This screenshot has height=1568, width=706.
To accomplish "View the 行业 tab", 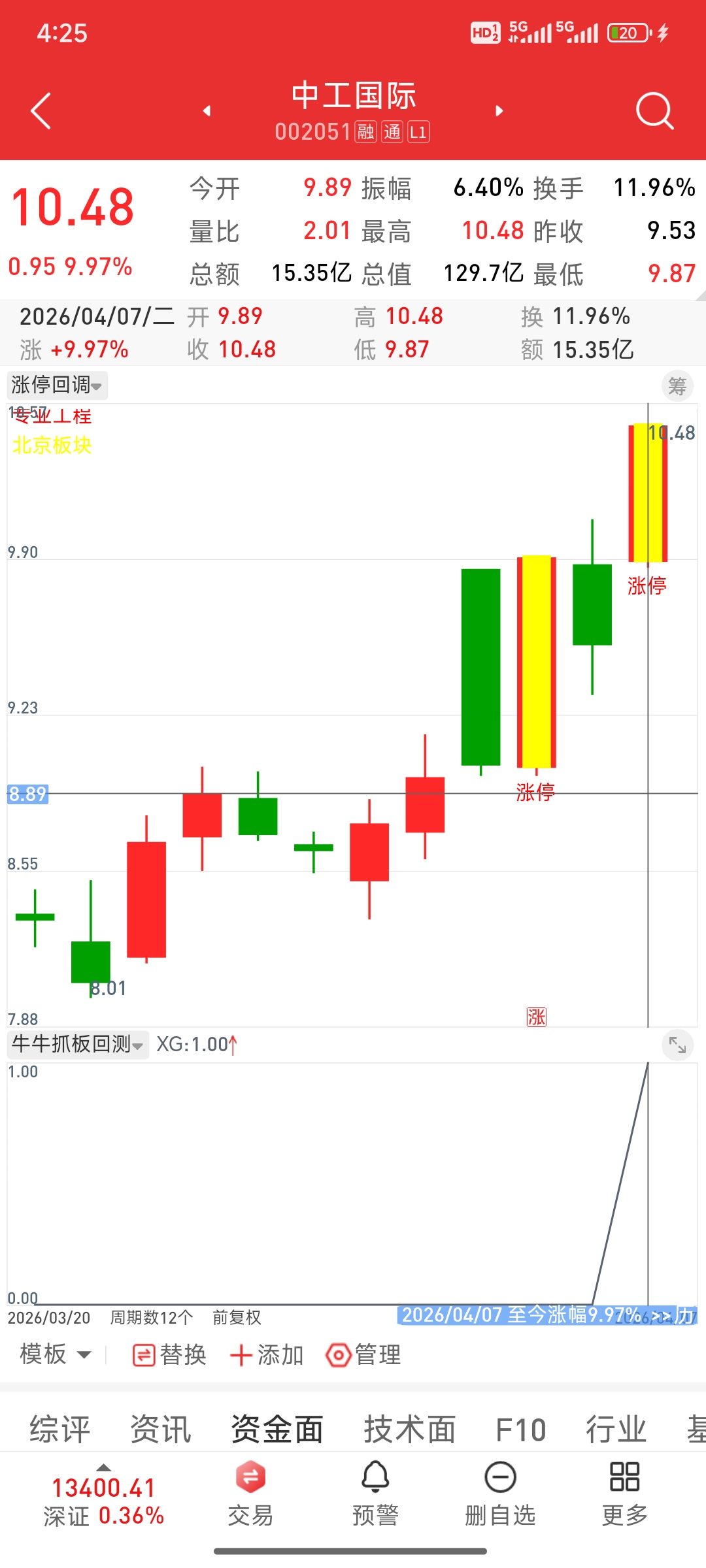I will tap(616, 1429).
